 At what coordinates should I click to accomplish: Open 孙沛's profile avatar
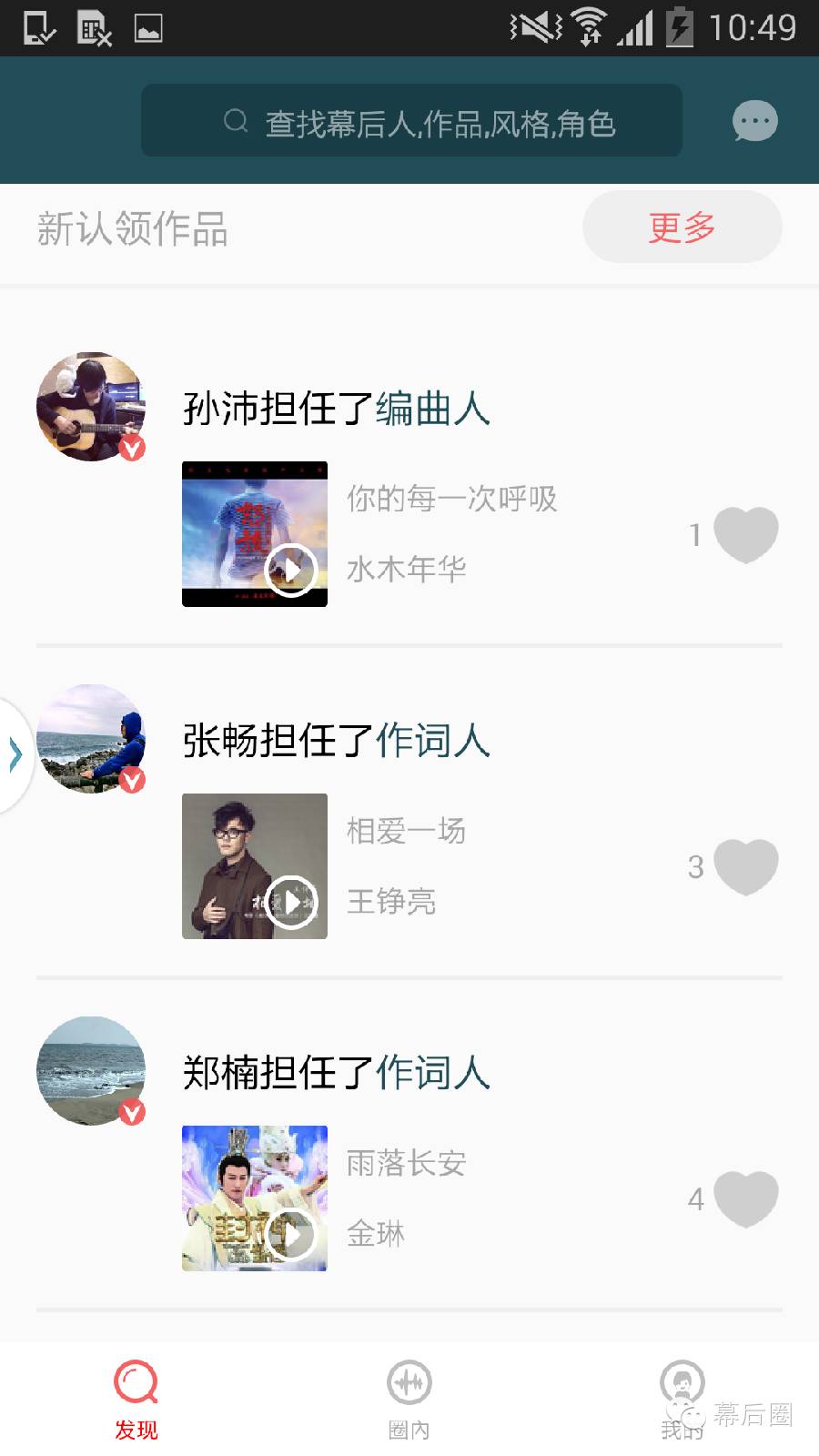[91, 407]
